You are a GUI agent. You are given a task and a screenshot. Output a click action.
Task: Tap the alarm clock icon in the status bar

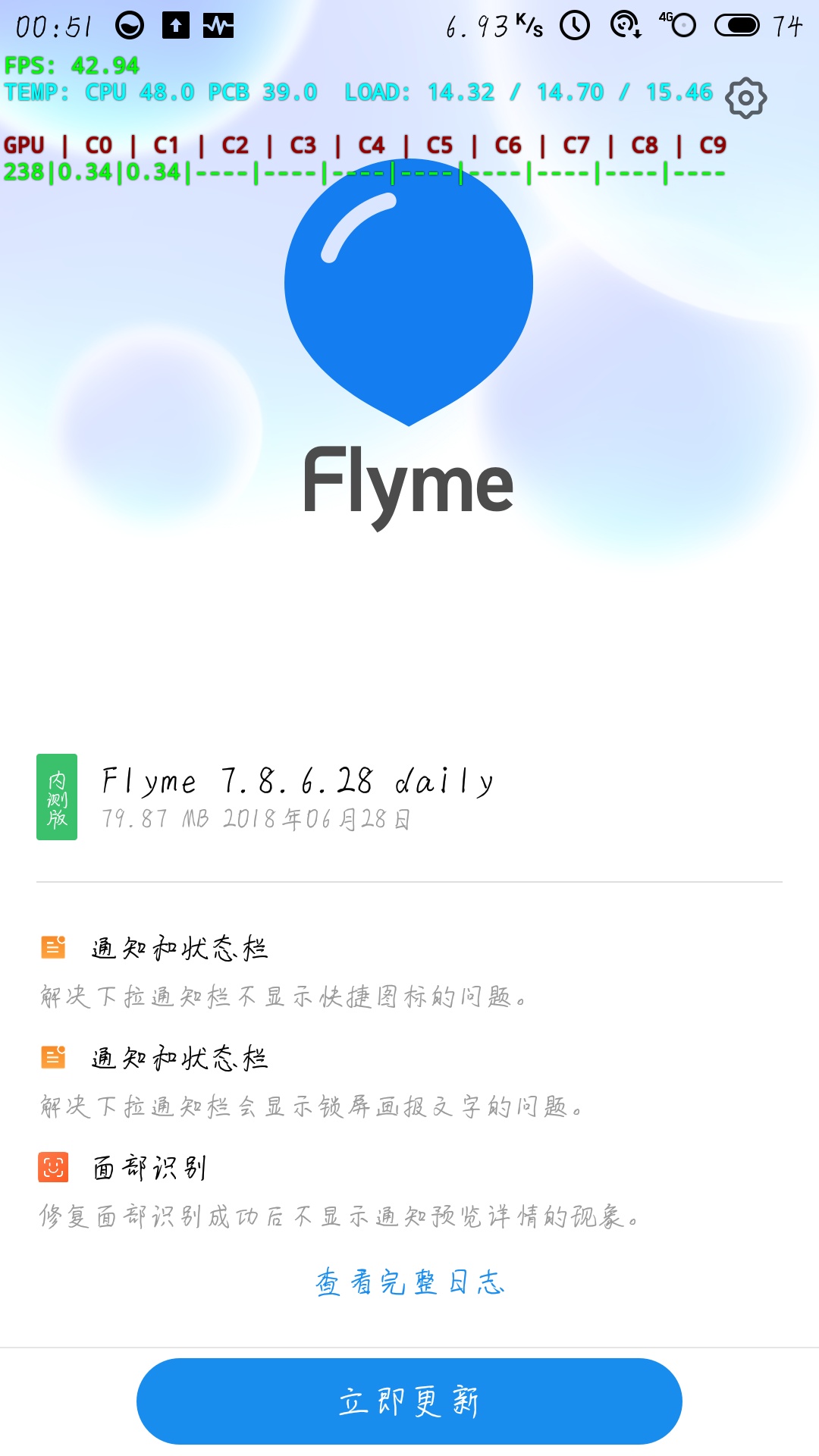coord(575,25)
